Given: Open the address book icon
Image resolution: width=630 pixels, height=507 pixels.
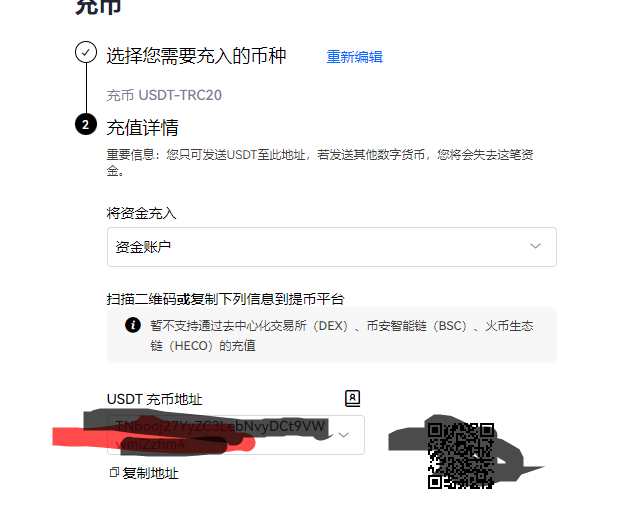Looking at the screenshot, I should (x=352, y=398).
